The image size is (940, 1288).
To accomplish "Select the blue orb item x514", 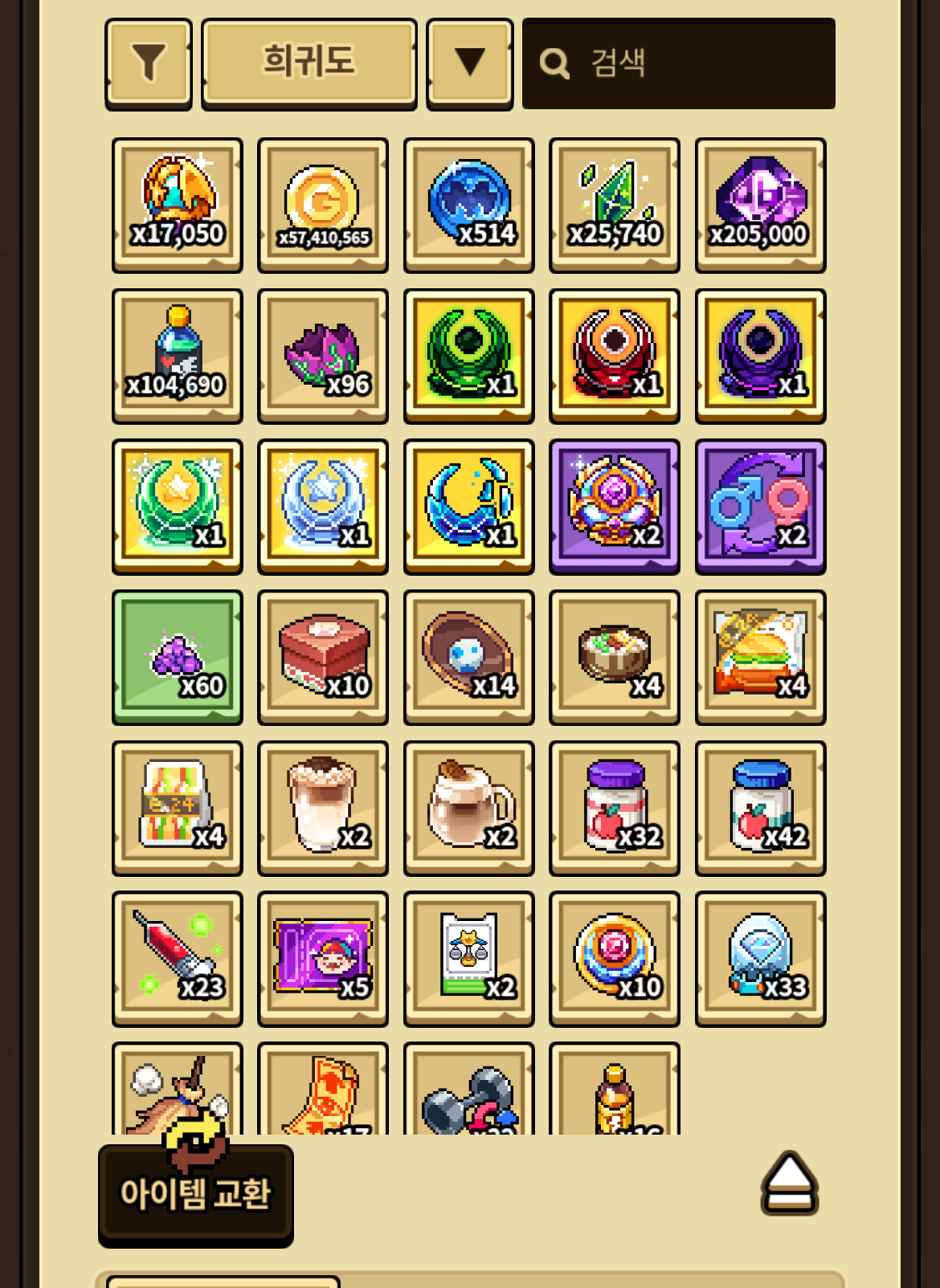I will click(469, 205).
